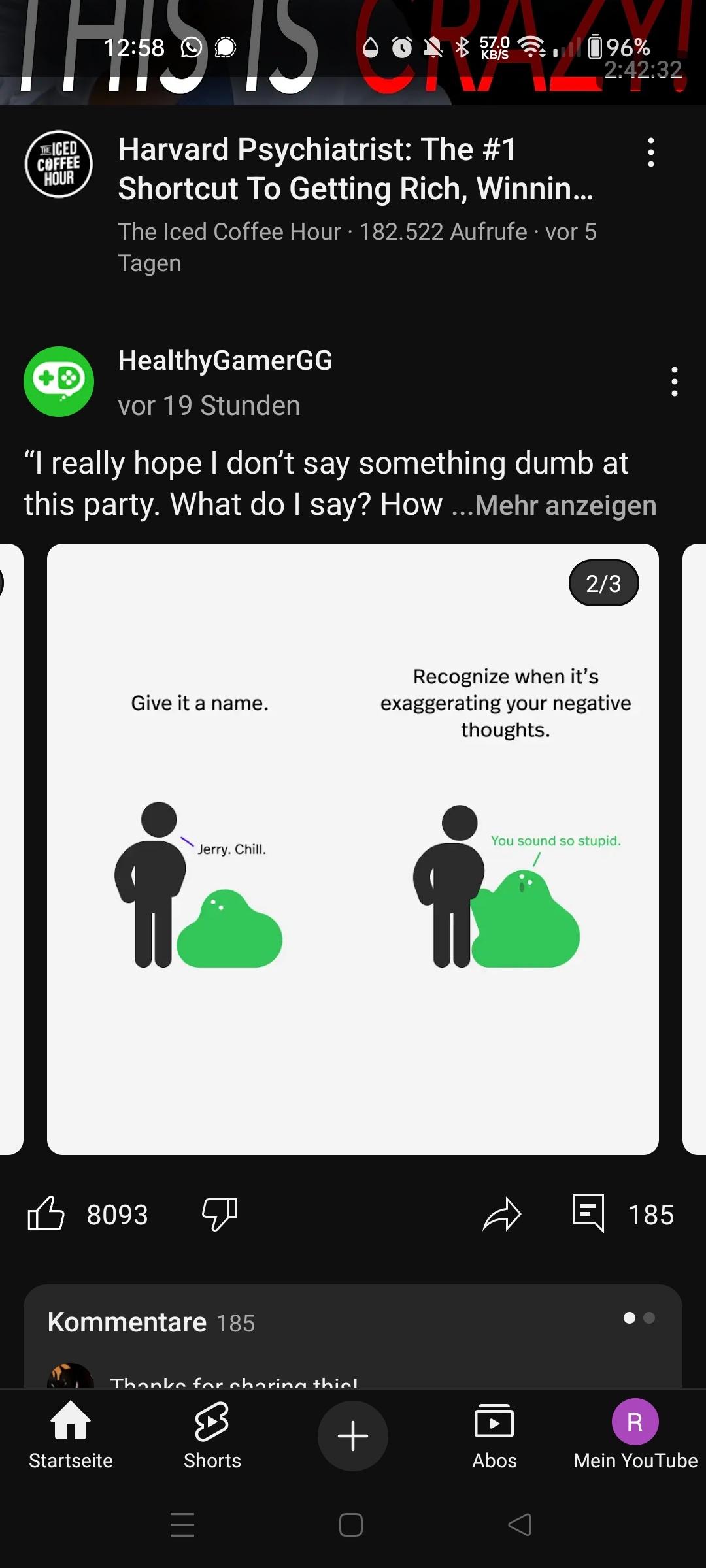This screenshot has height=1568, width=706.
Task: Tap the plus create button
Action: 353,1436
